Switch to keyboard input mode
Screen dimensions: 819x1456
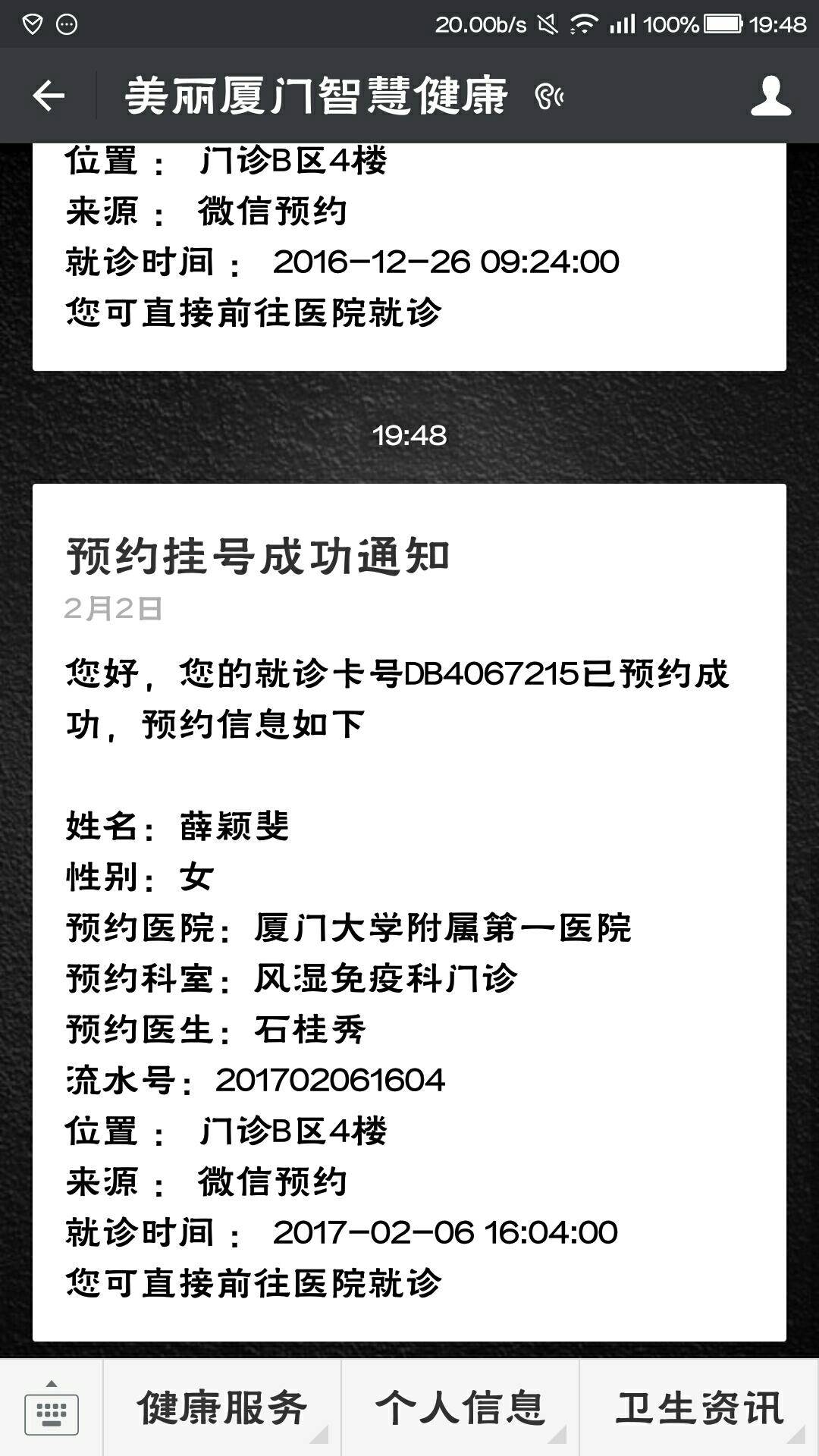(51, 1409)
